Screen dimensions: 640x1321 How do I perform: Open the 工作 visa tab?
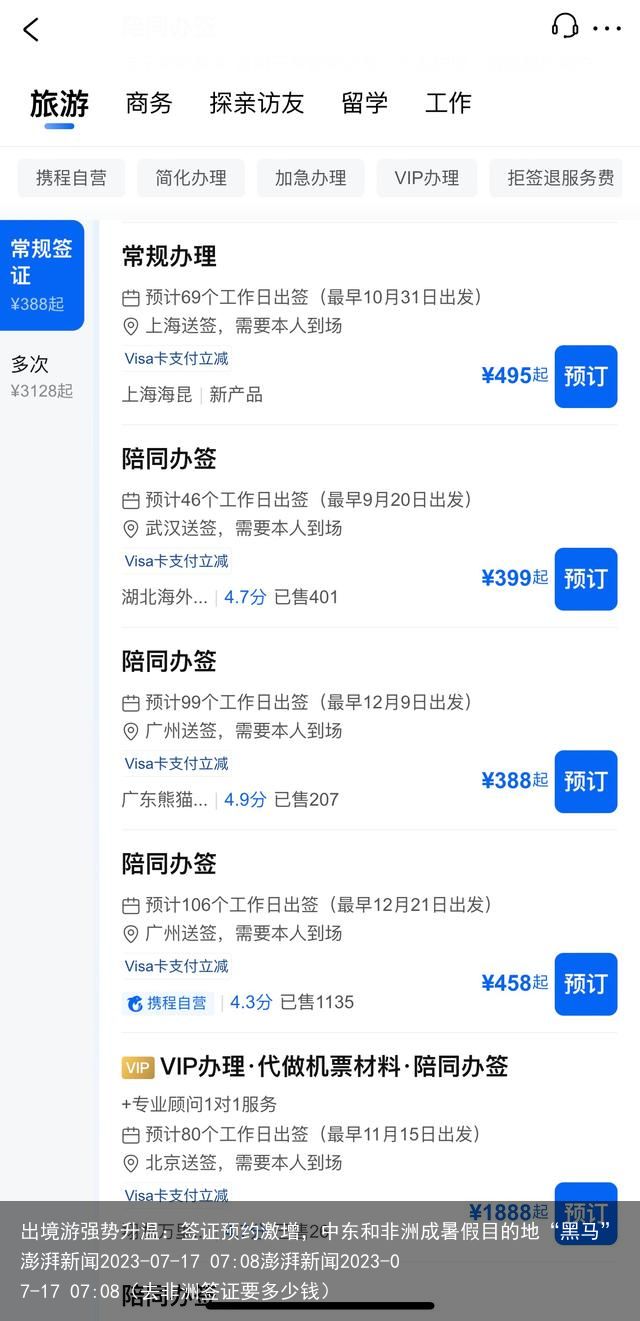point(448,103)
